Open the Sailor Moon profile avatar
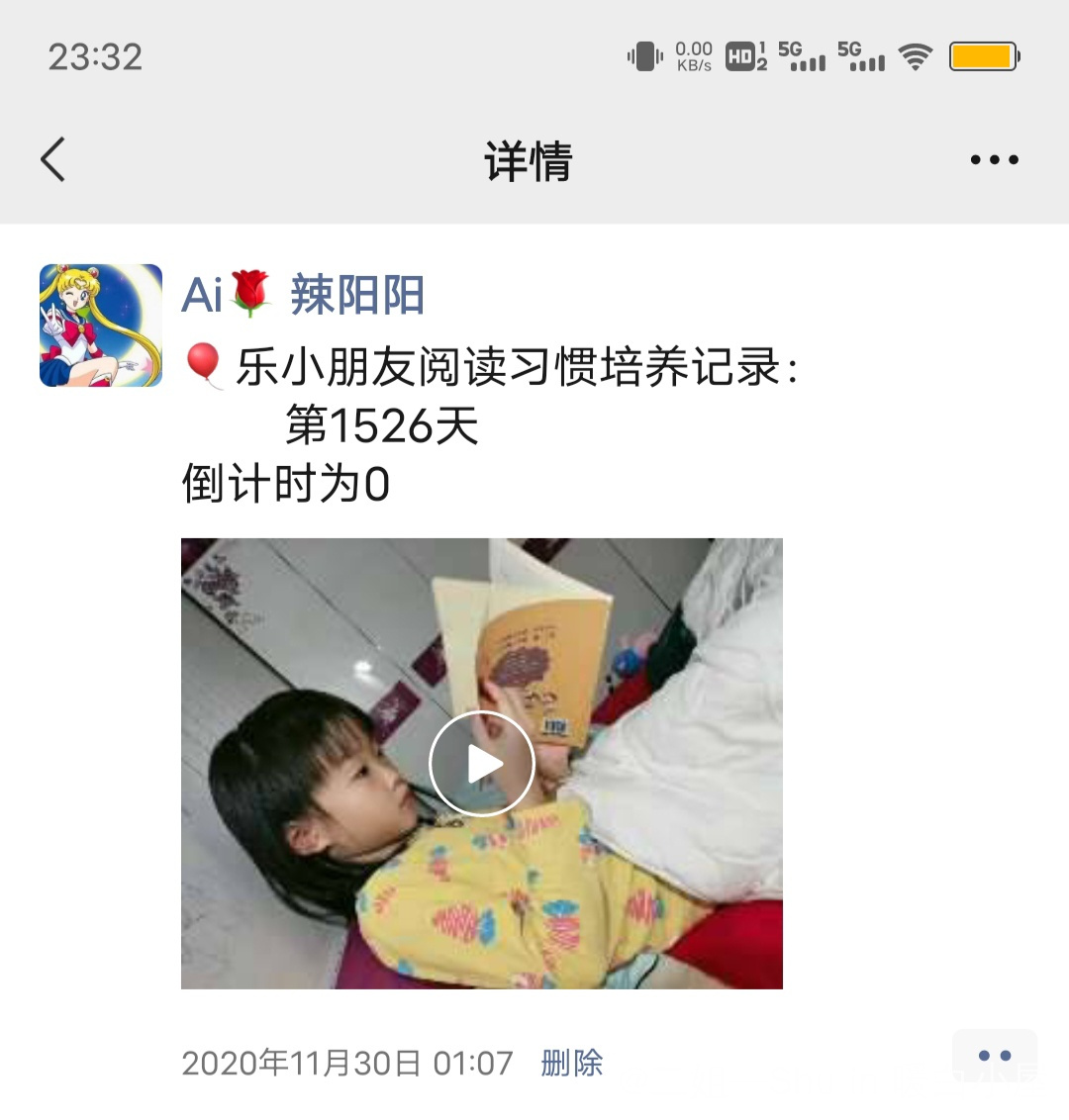Image resolution: width=1069 pixels, height=1120 pixels. click(x=101, y=326)
